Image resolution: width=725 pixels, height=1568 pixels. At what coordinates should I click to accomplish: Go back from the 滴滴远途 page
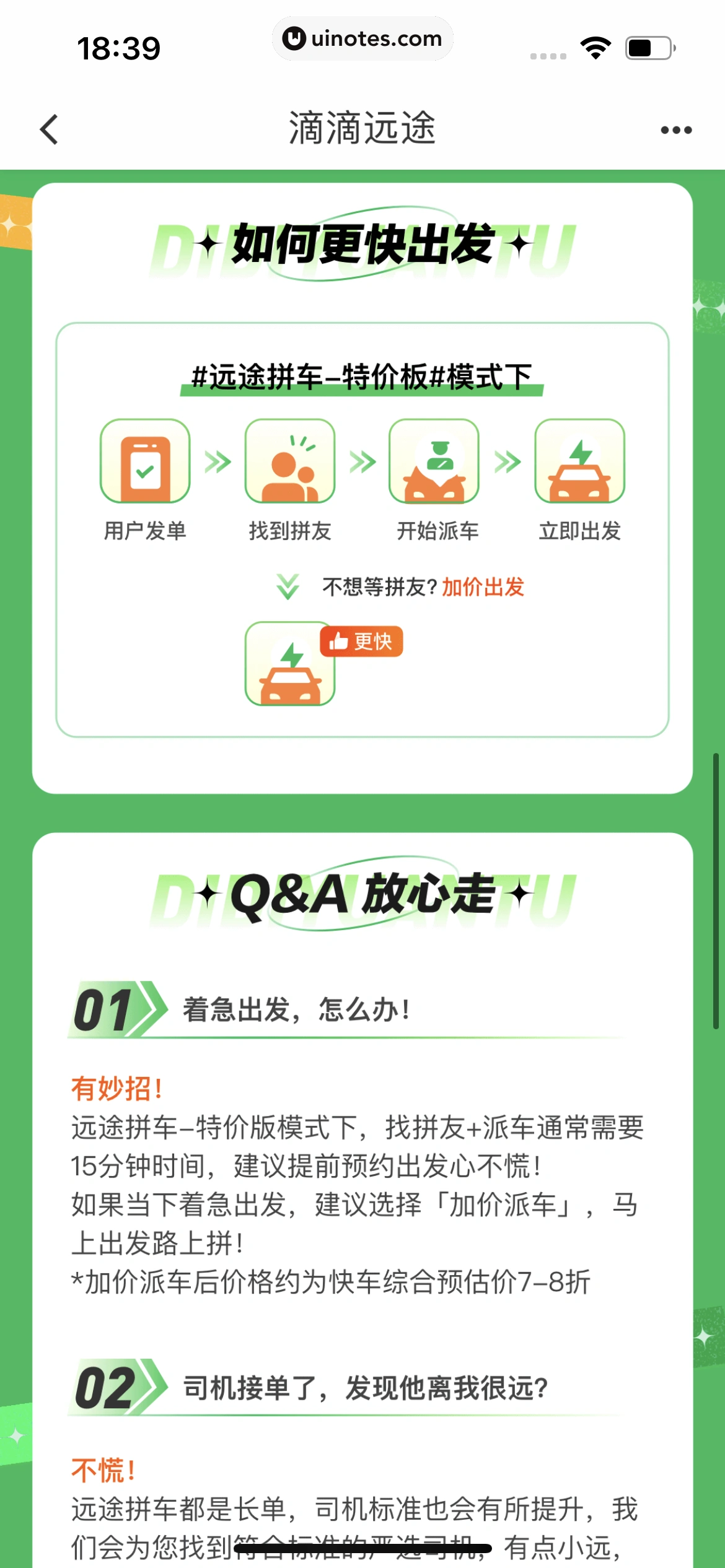coord(49,129)
